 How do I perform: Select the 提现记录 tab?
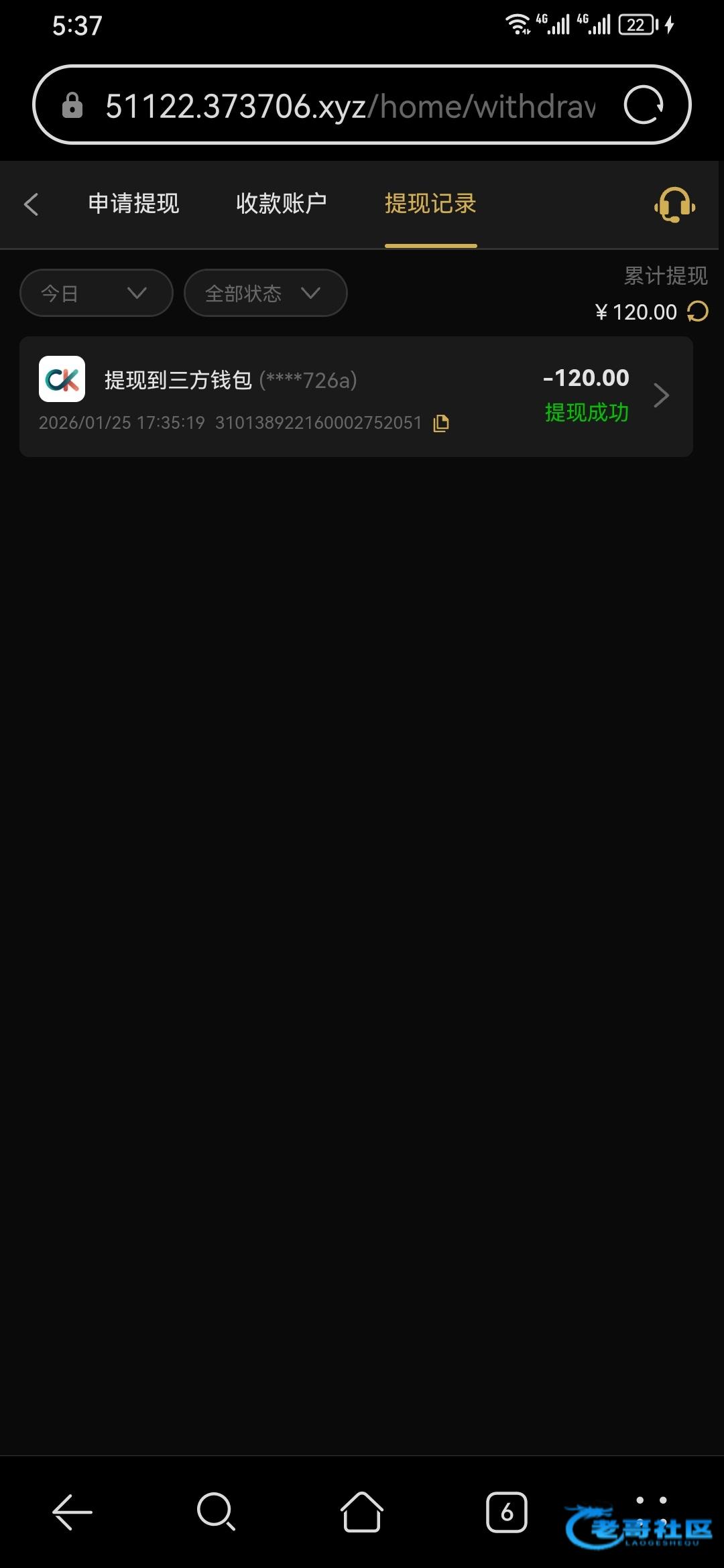pos(430,204)
